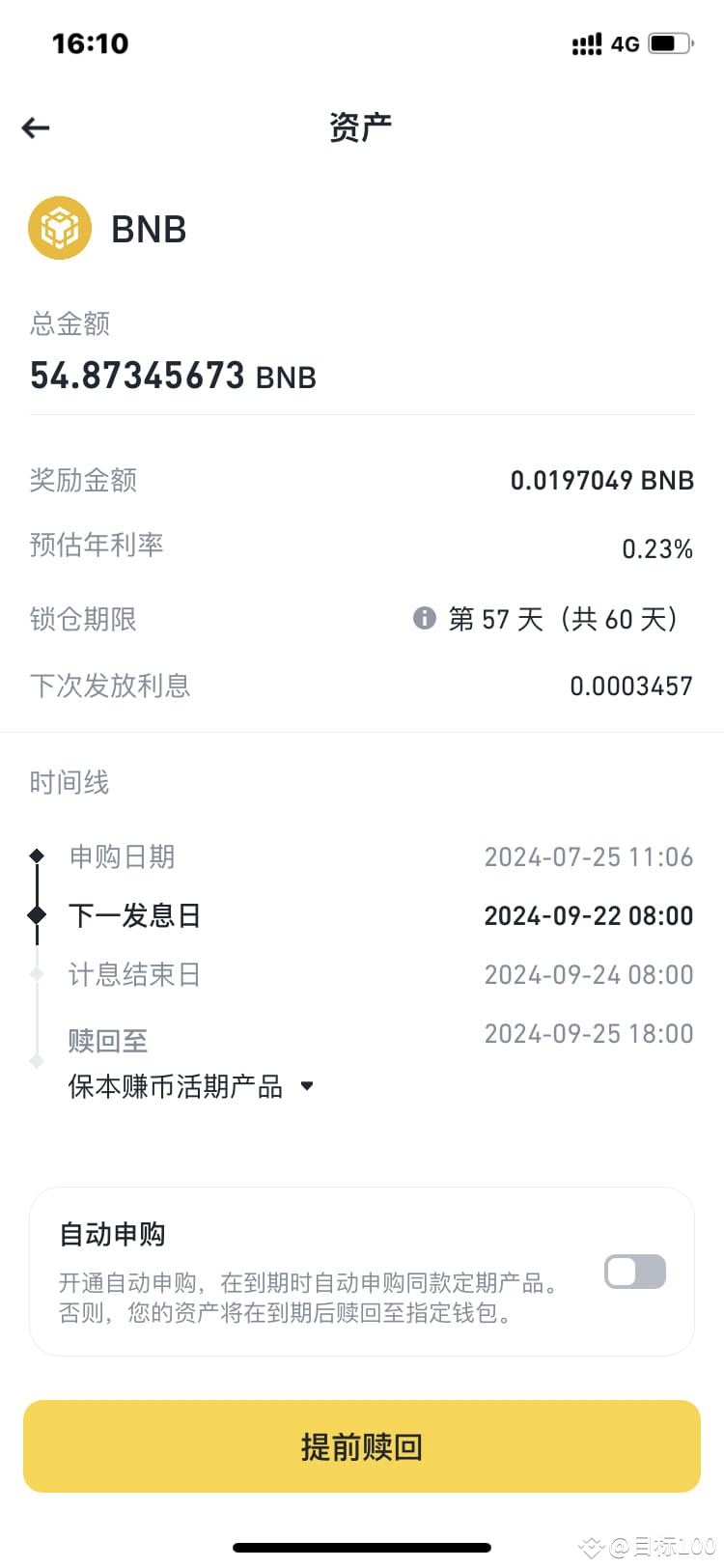The image size is (724, 1568).
Task: Go back using the left arrow
Action: 35,127
